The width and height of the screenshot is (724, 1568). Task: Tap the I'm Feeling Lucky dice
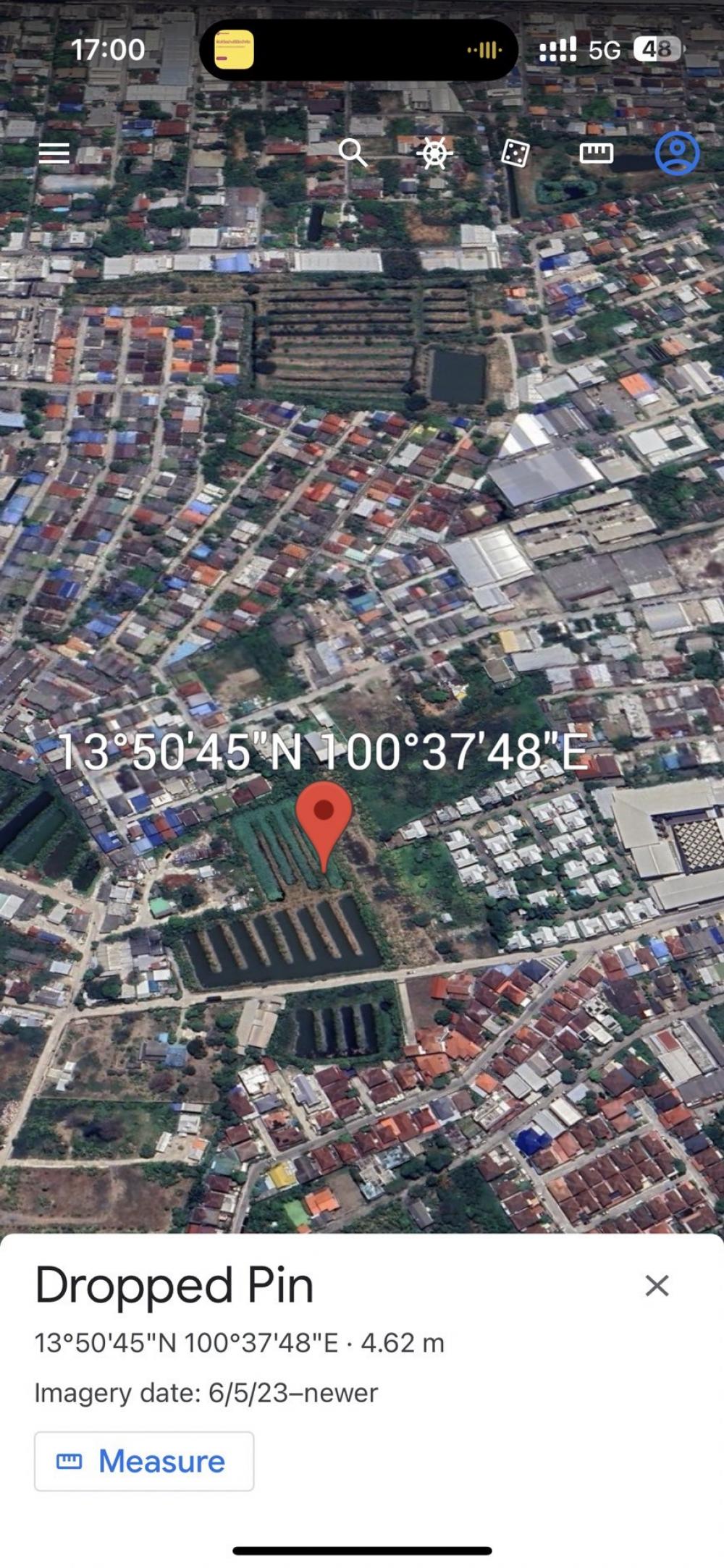click(x=515, y=153)
